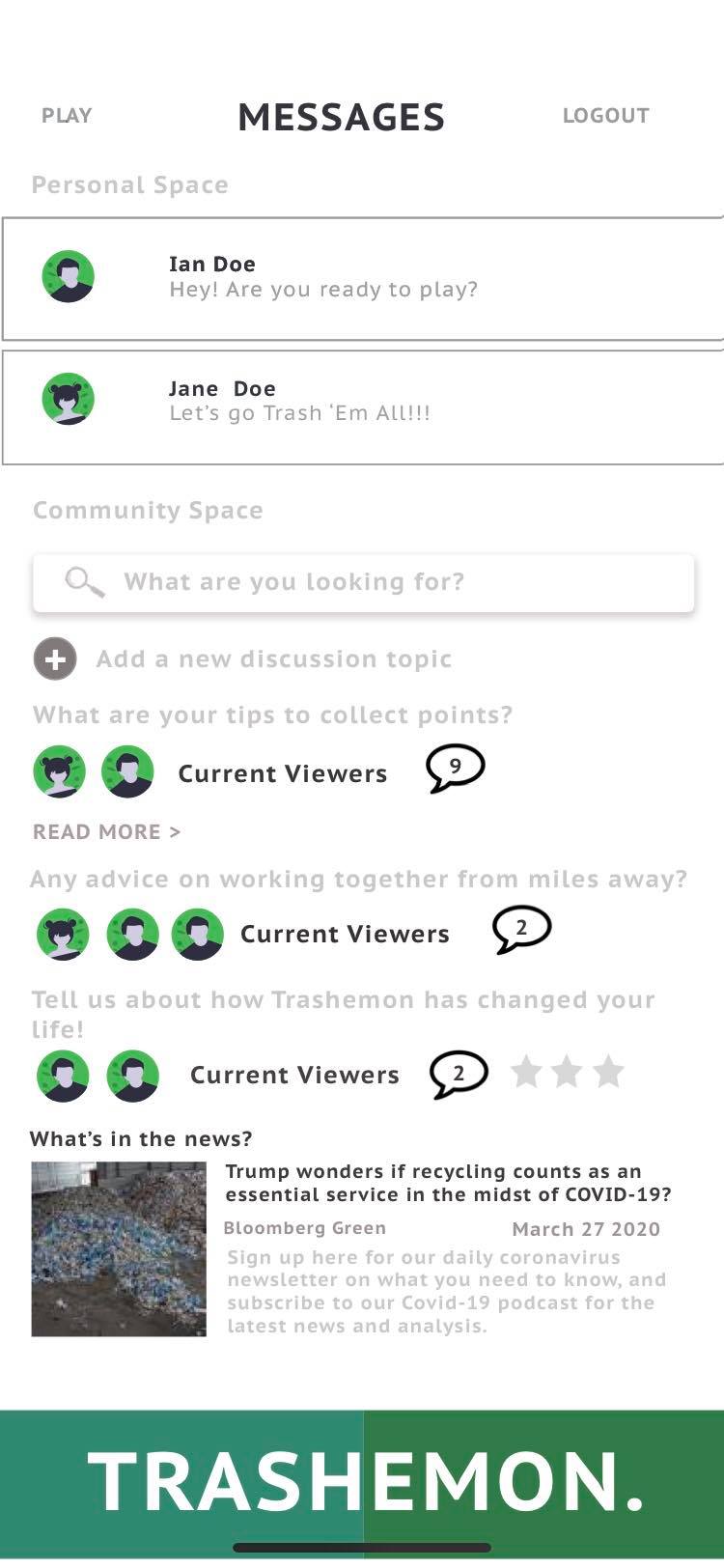This screenshot has width=724, height=1568.
Task: Tap LOGOUT to sign out
Action: tap(605, 116)
